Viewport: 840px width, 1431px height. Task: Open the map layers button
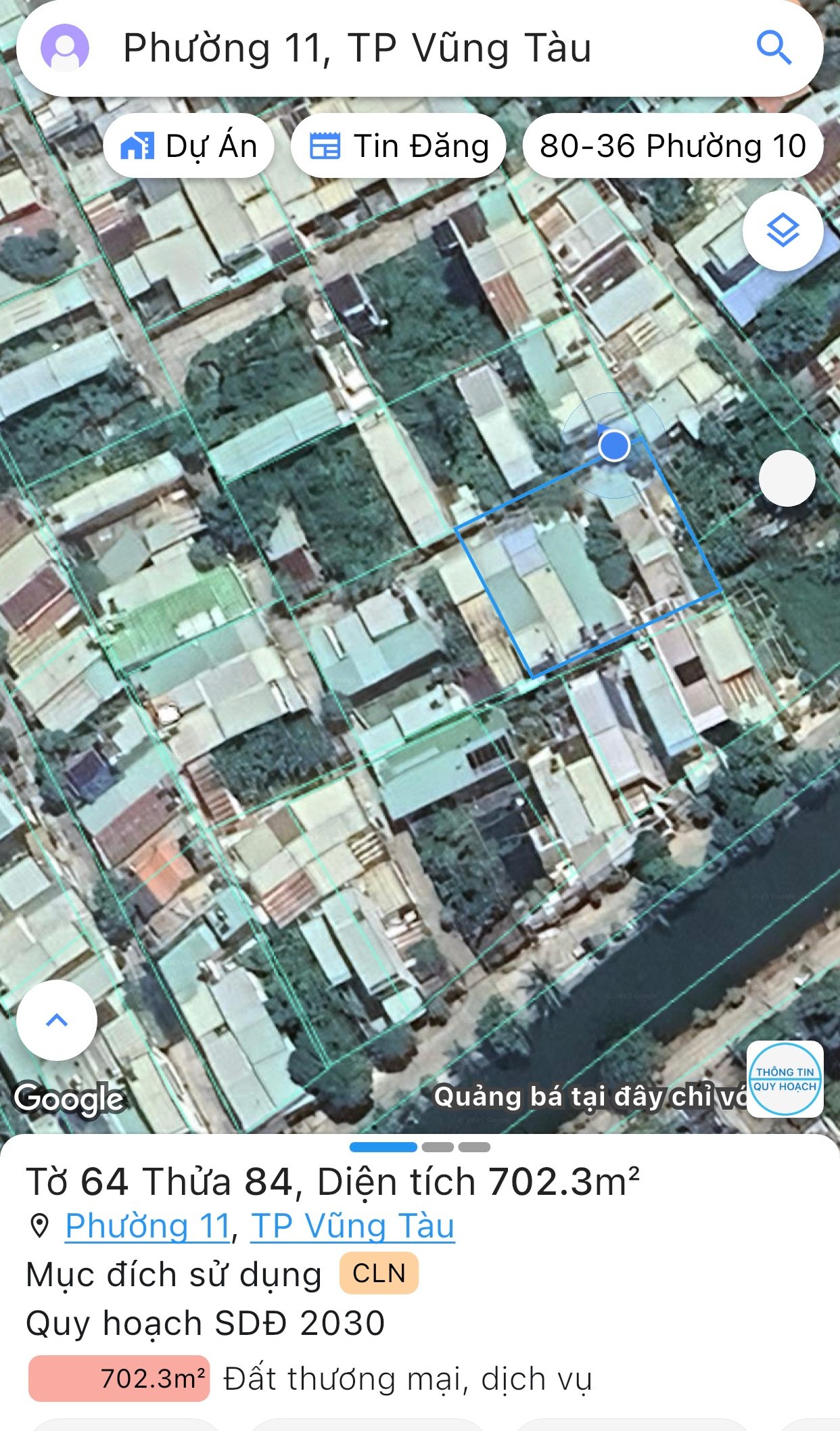coord(783,231)
